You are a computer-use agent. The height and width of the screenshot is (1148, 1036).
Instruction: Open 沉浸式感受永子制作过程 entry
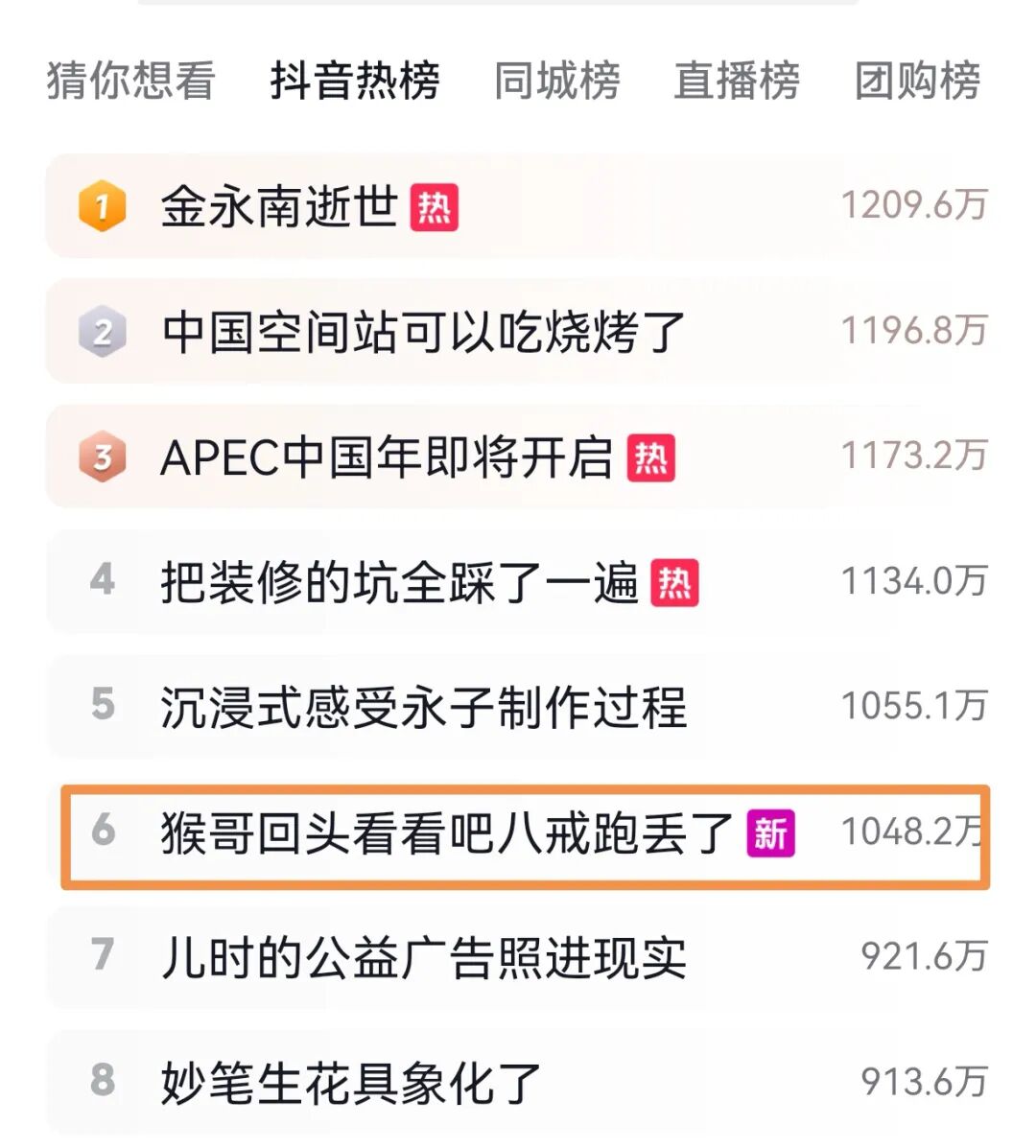(422, 707)
